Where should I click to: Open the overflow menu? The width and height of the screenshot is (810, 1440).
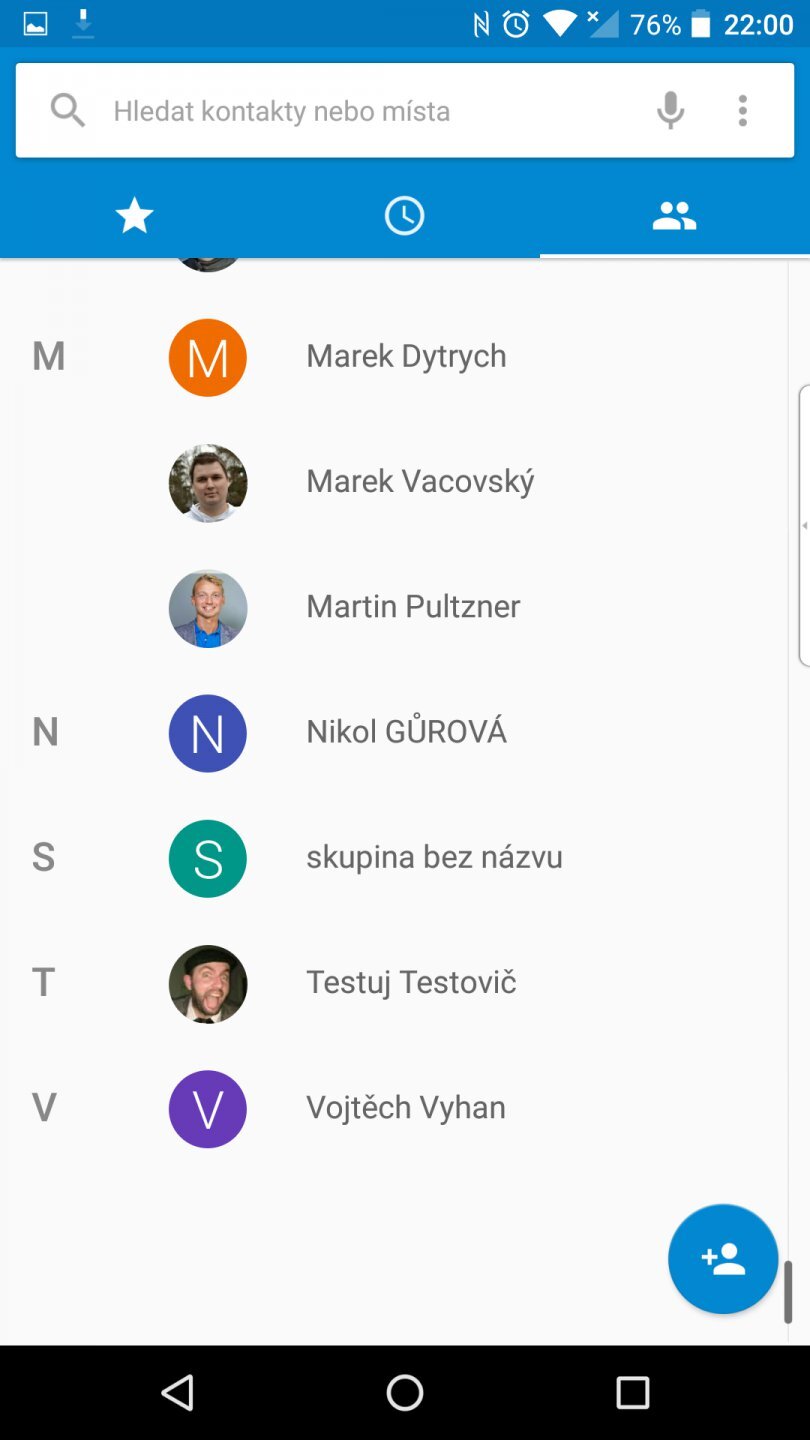tap(742, 110)
